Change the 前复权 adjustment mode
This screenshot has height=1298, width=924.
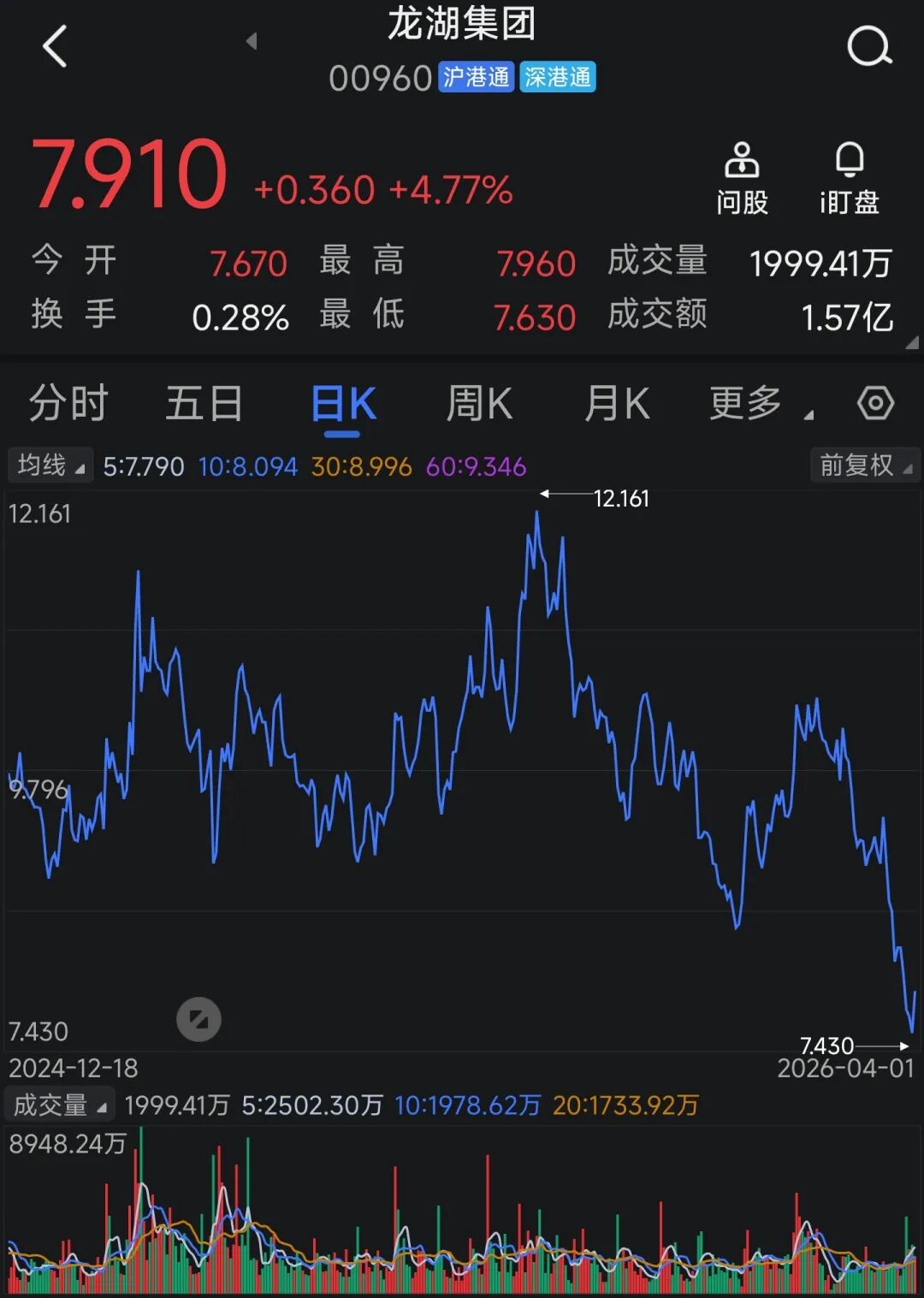[x=864, y=465]
